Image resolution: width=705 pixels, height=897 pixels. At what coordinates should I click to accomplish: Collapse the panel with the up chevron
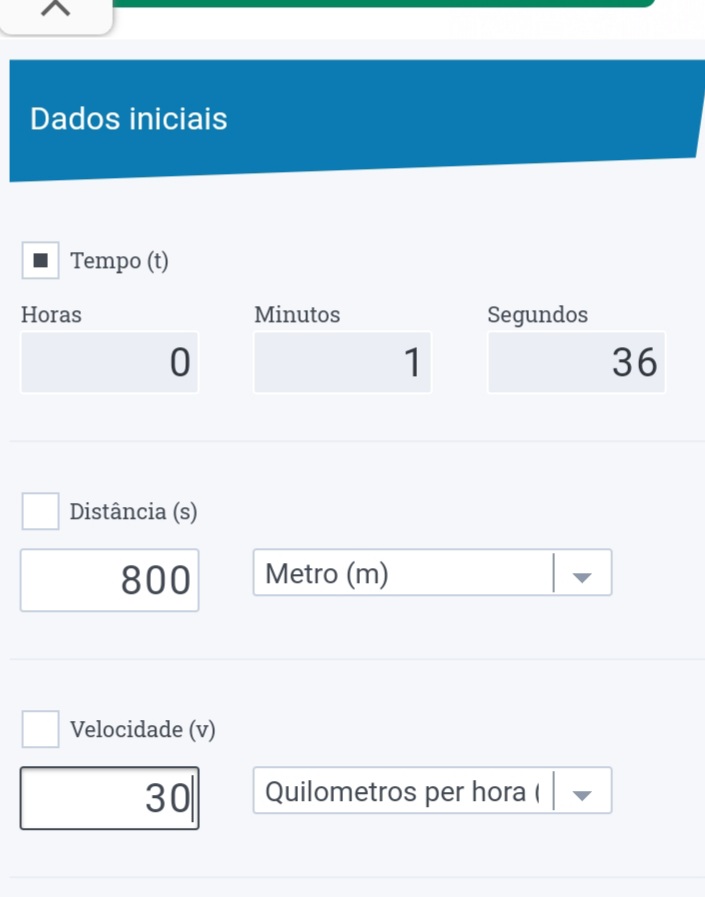tap(58, 10)
